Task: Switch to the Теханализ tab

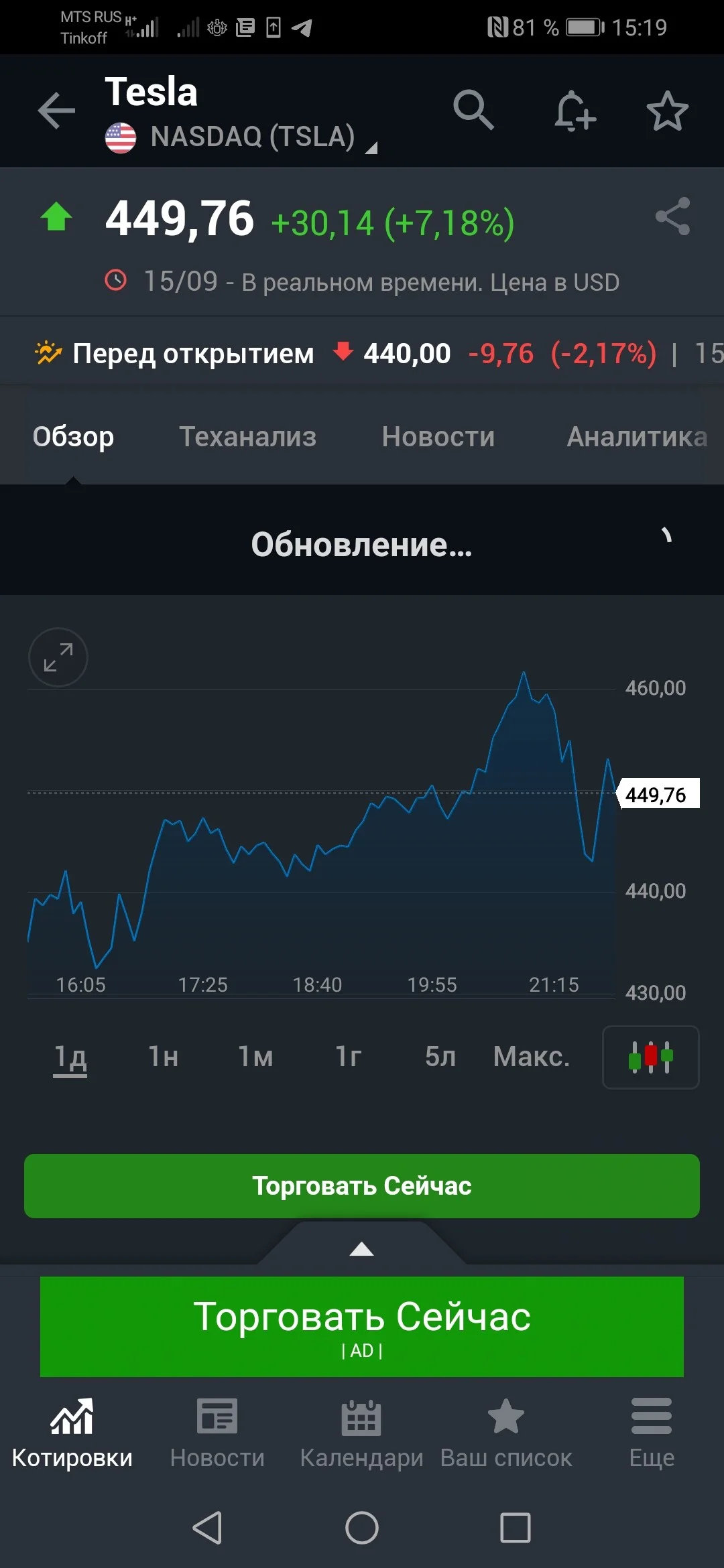Action: [x=247, y=436]
